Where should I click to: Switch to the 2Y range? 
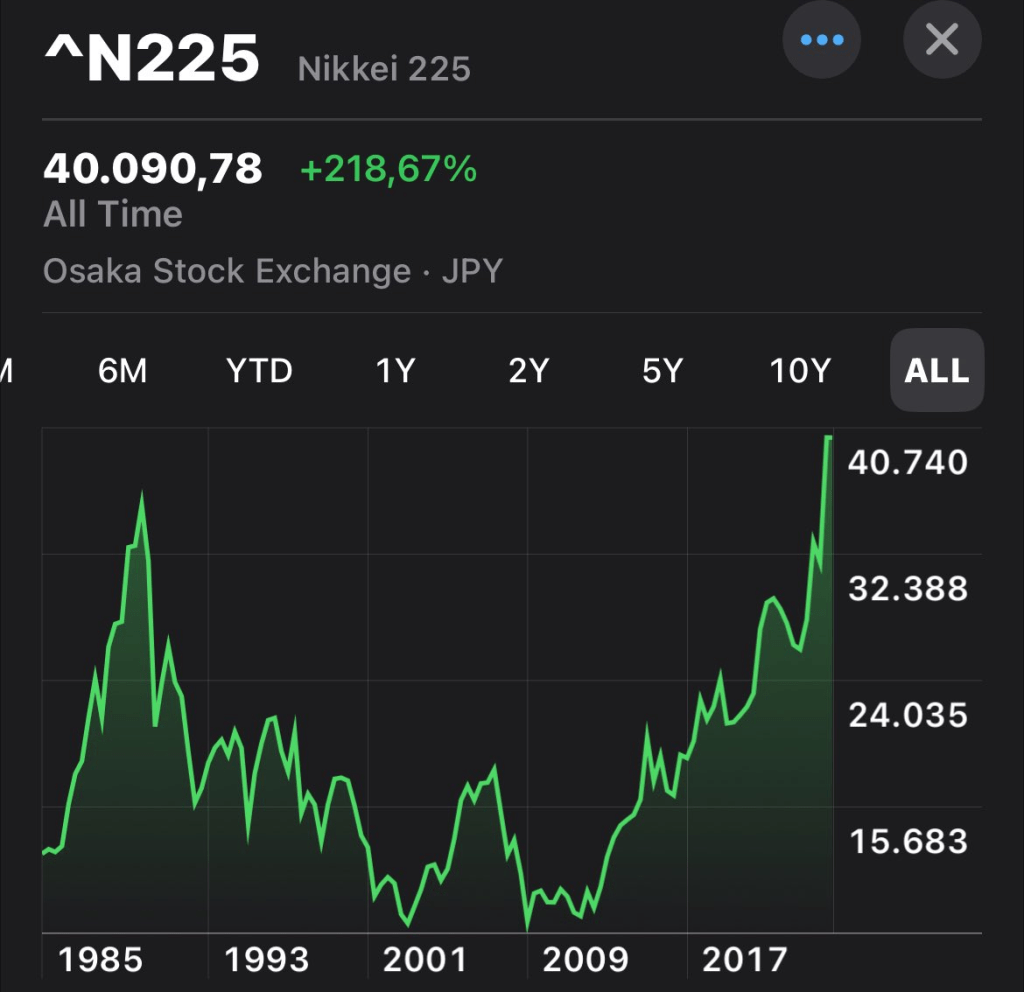click(x=529, y=371)
